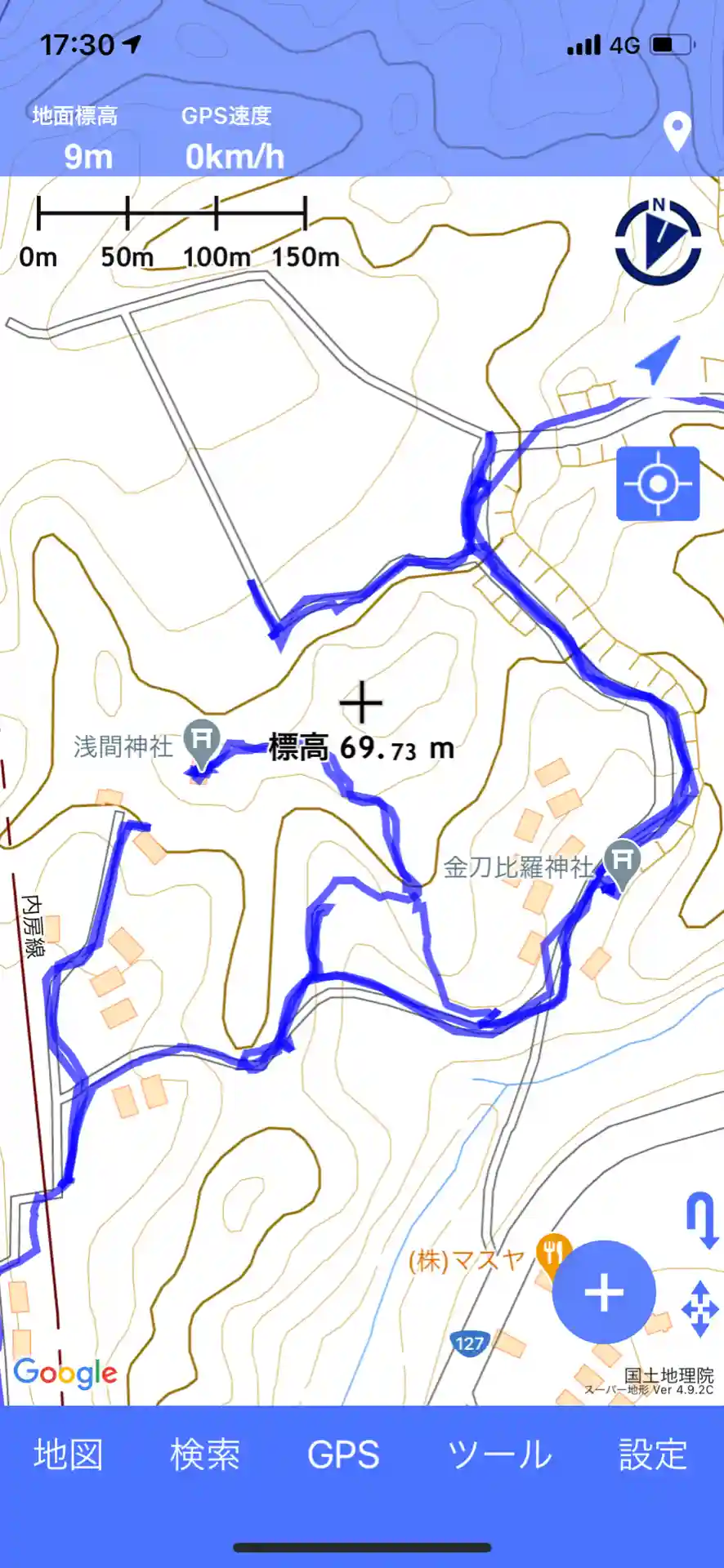Image resolution: width=724 pixels, height=1568 pixels.
Task: Open the location pin icon in header
Action: click(x=677, y=131)
